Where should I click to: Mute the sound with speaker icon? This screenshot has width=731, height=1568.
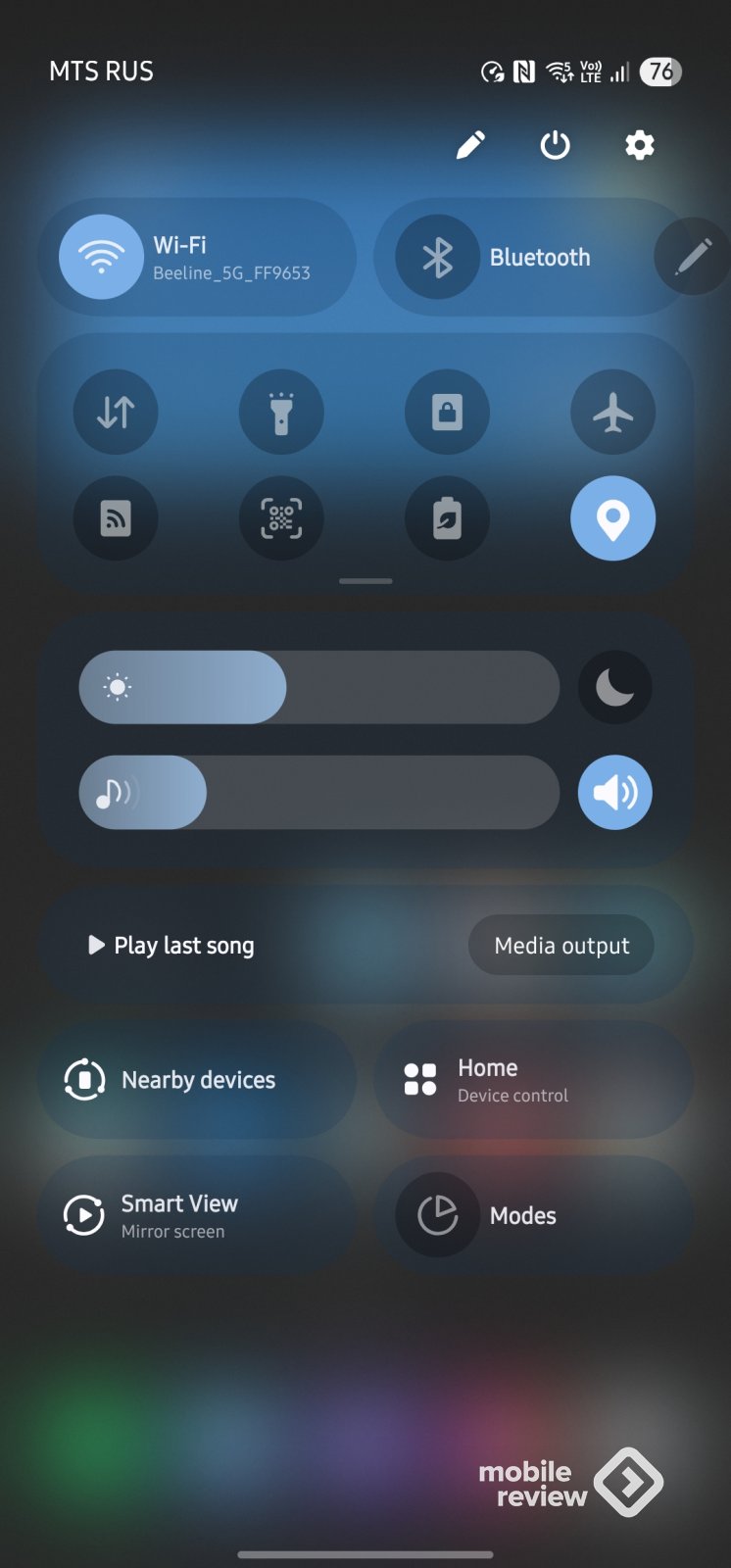click(614, 792)
